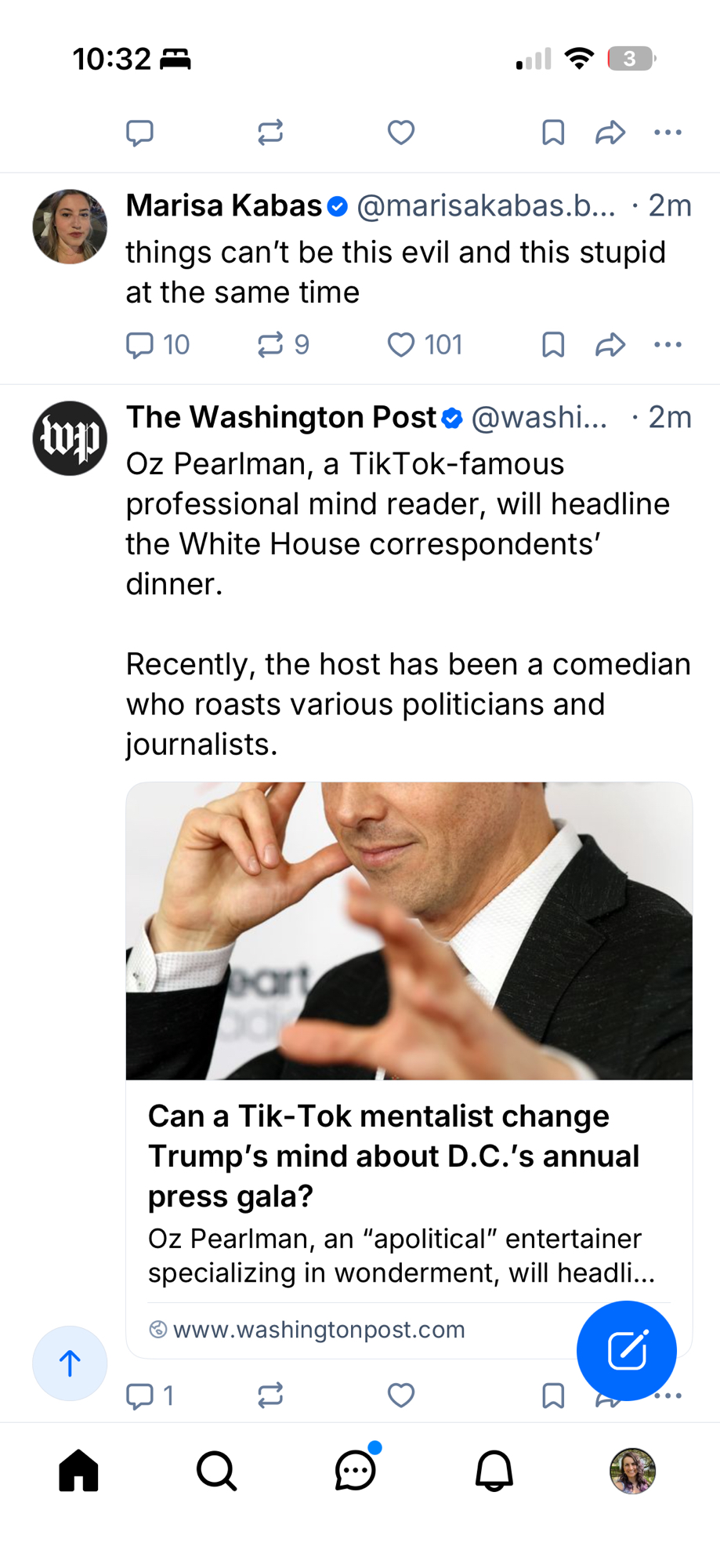The height and width of the screenshot is (1568, 720).
Task: Switch to the Home tab
Action: click(x=79, y=1471)
